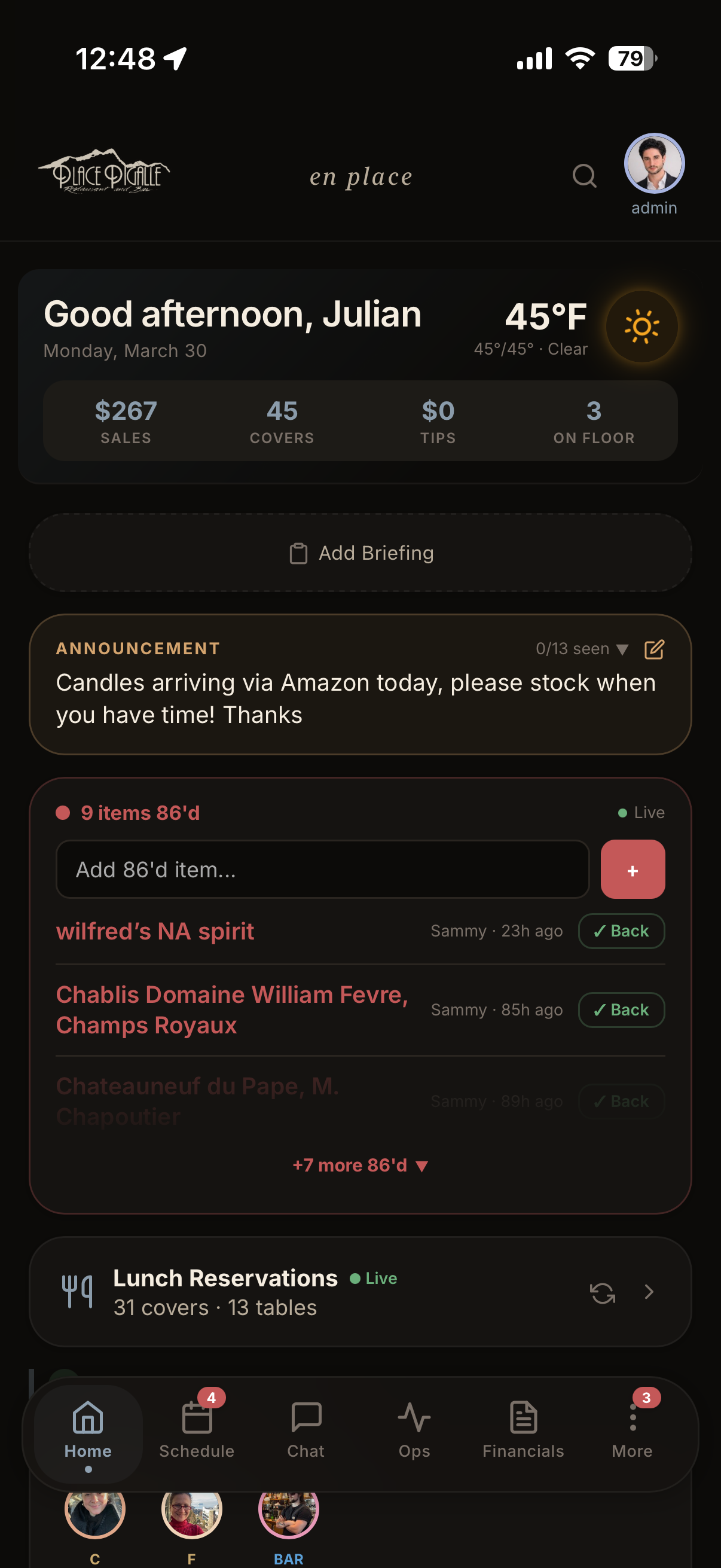Click the Add 86'd item field
The height and width of the screenshot is (1568, 721).
(x=322, y=870)
